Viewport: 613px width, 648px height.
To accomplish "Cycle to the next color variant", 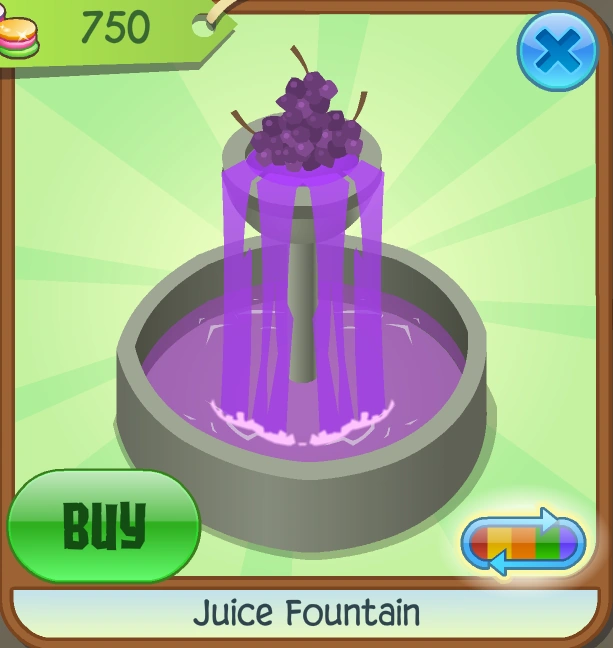I will 523,543.
